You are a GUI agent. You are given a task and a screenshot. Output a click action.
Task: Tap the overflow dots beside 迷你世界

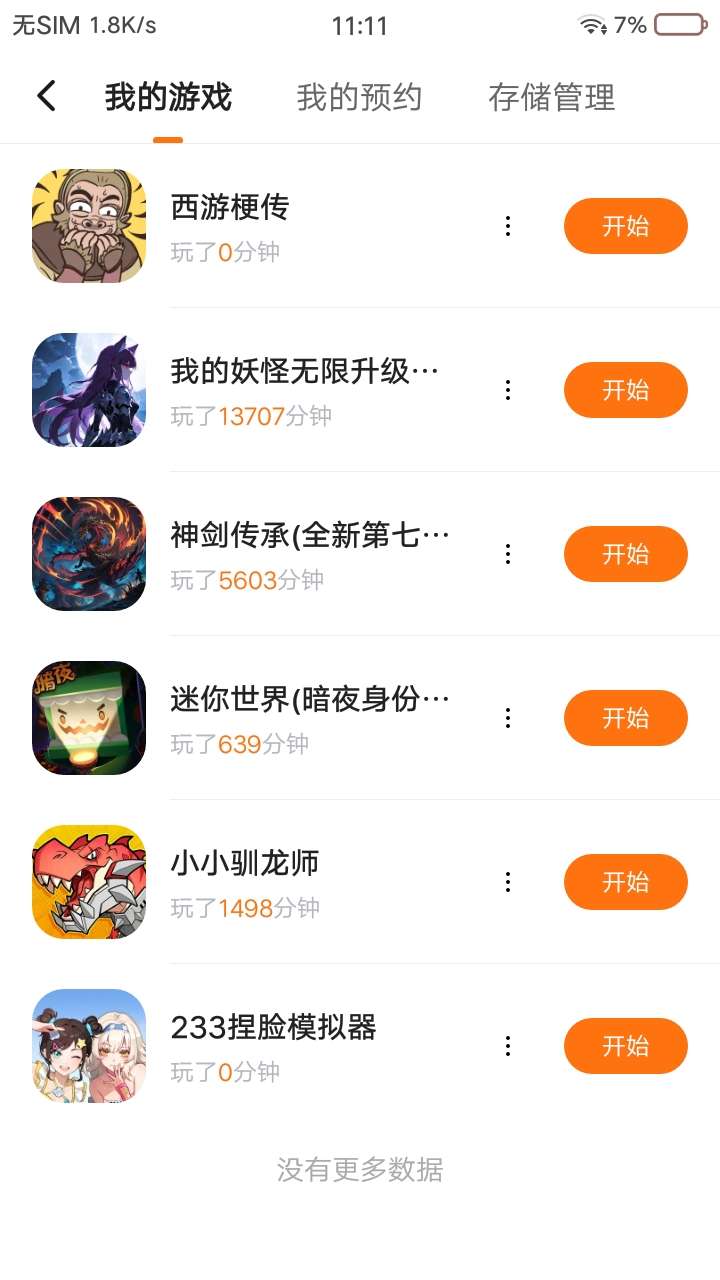pyautogui.click(x=508, y=718)
